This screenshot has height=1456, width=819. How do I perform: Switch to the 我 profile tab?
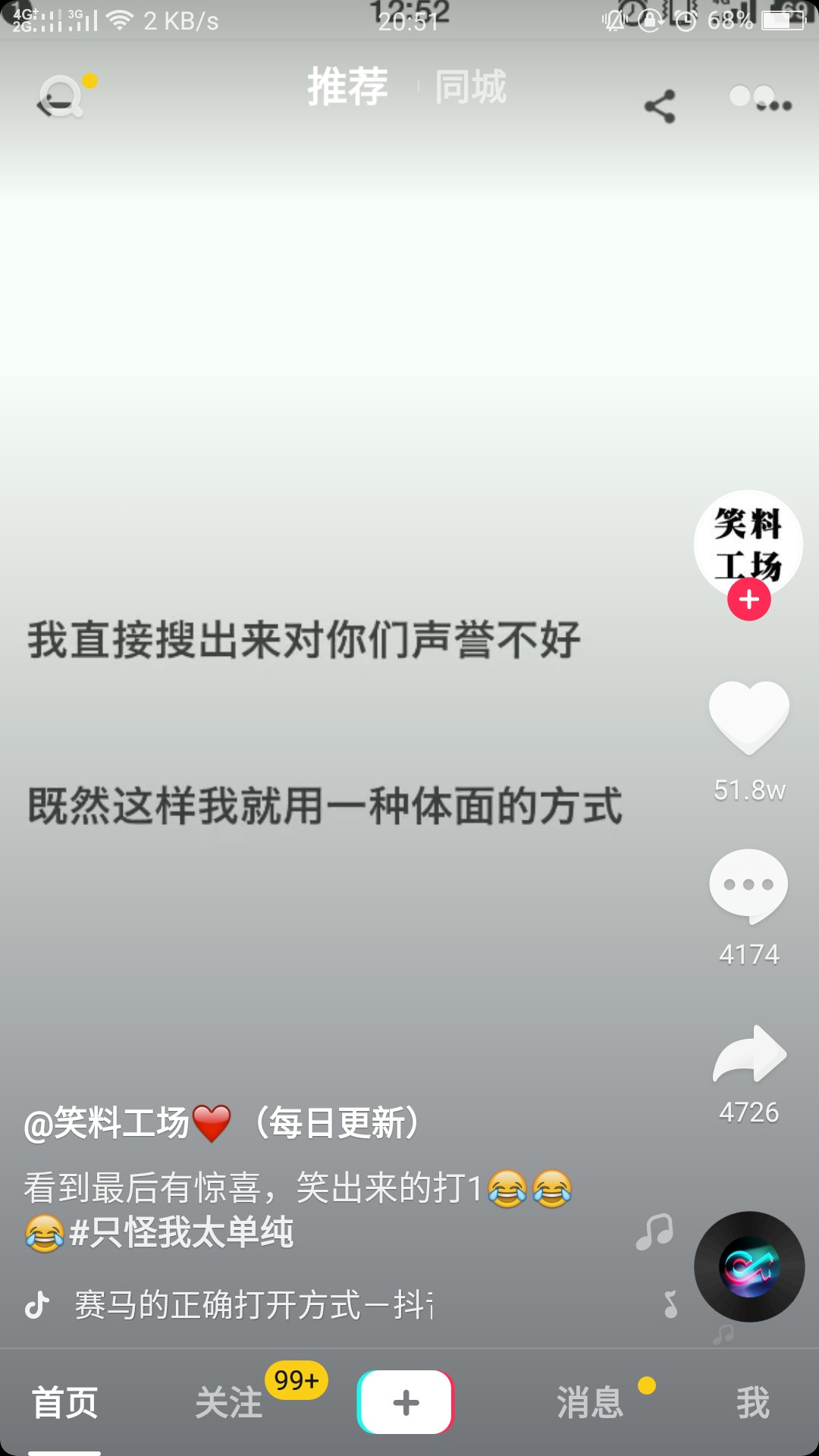(x=752, y=1403)
